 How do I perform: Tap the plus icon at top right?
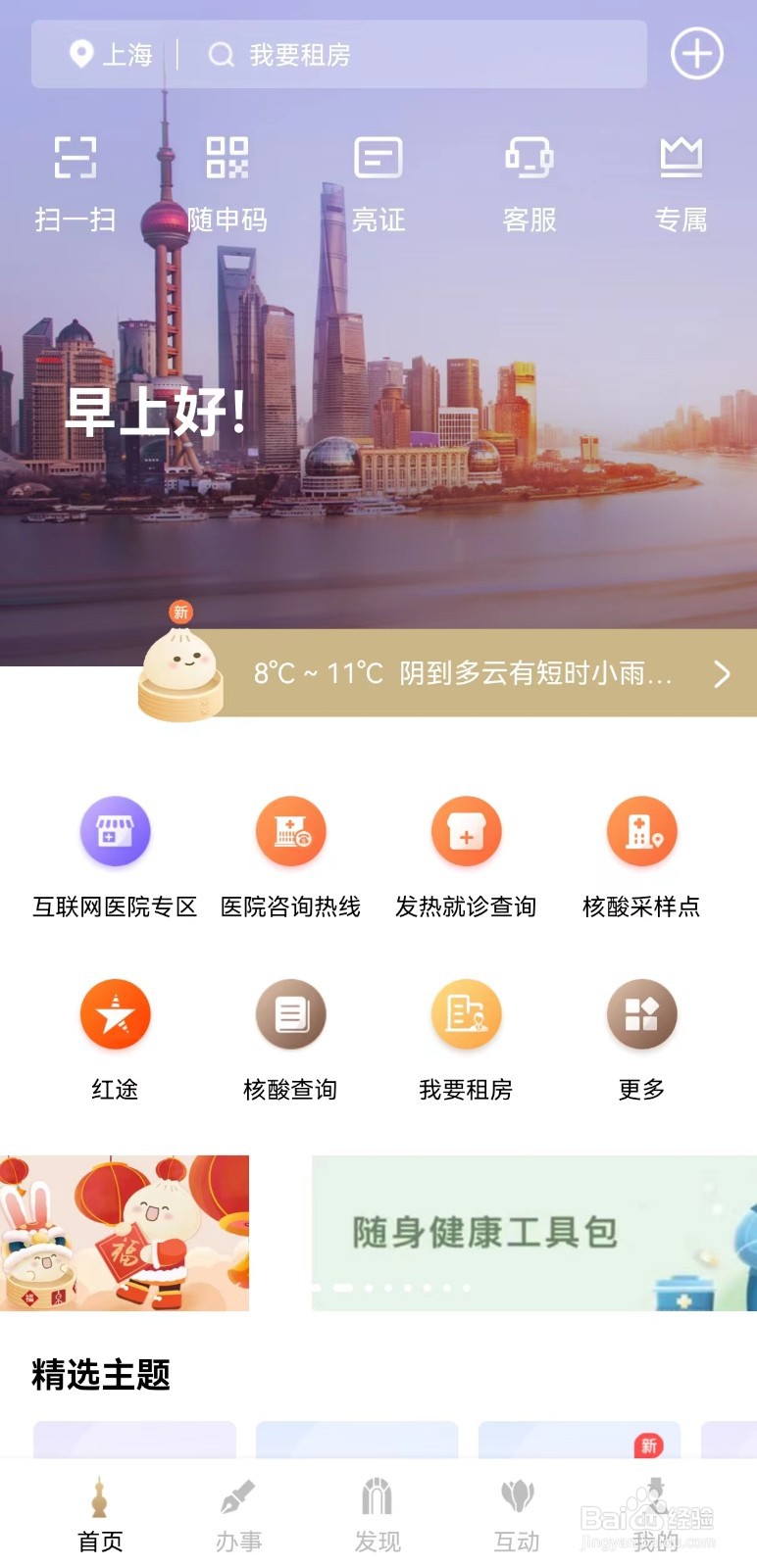coord(696,54)
